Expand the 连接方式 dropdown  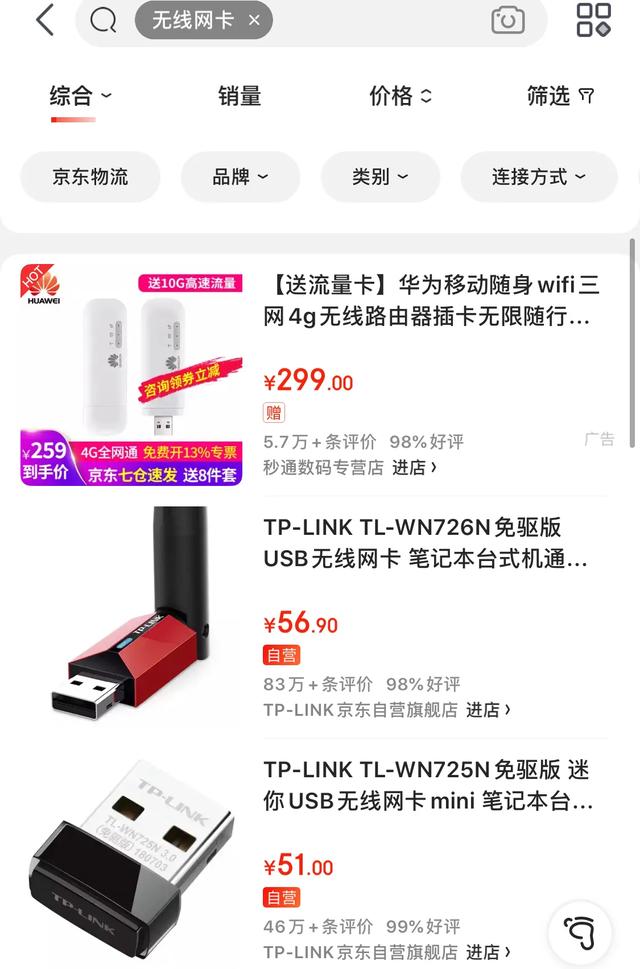(x=538, y=177)
